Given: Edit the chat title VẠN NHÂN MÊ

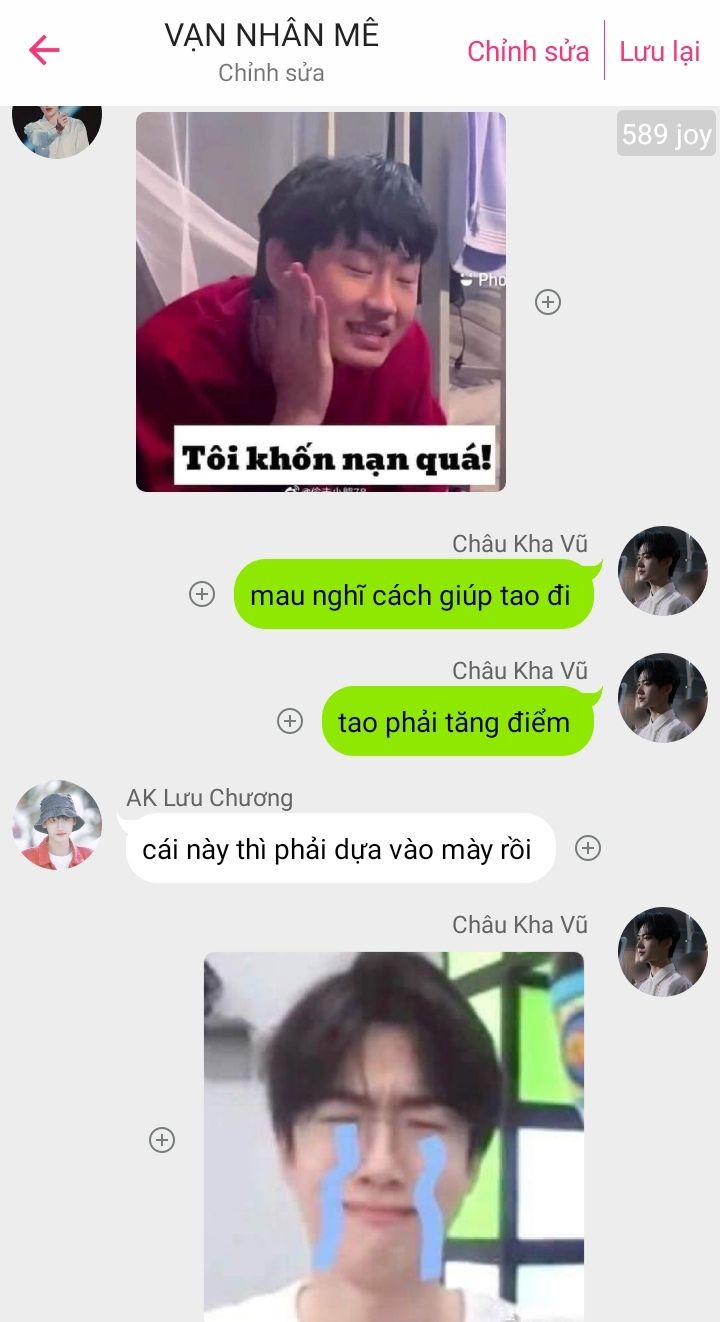Looking at the screenshot, I should pyautogui.click(x=272, y=36).
